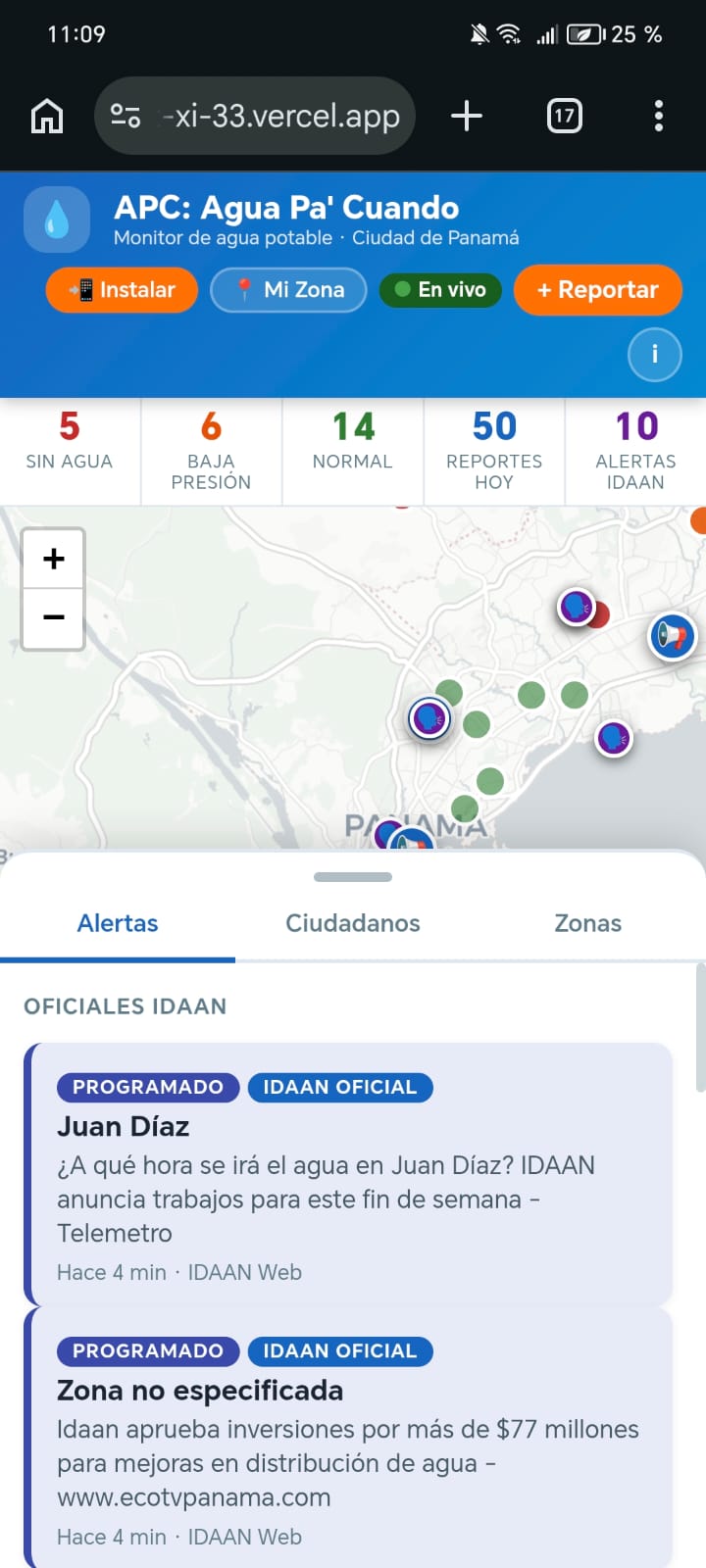Image resolution: width=706 pixels, height=1568 pixels.
Task: Show the open tabs switcher
Action: [564, 117]
